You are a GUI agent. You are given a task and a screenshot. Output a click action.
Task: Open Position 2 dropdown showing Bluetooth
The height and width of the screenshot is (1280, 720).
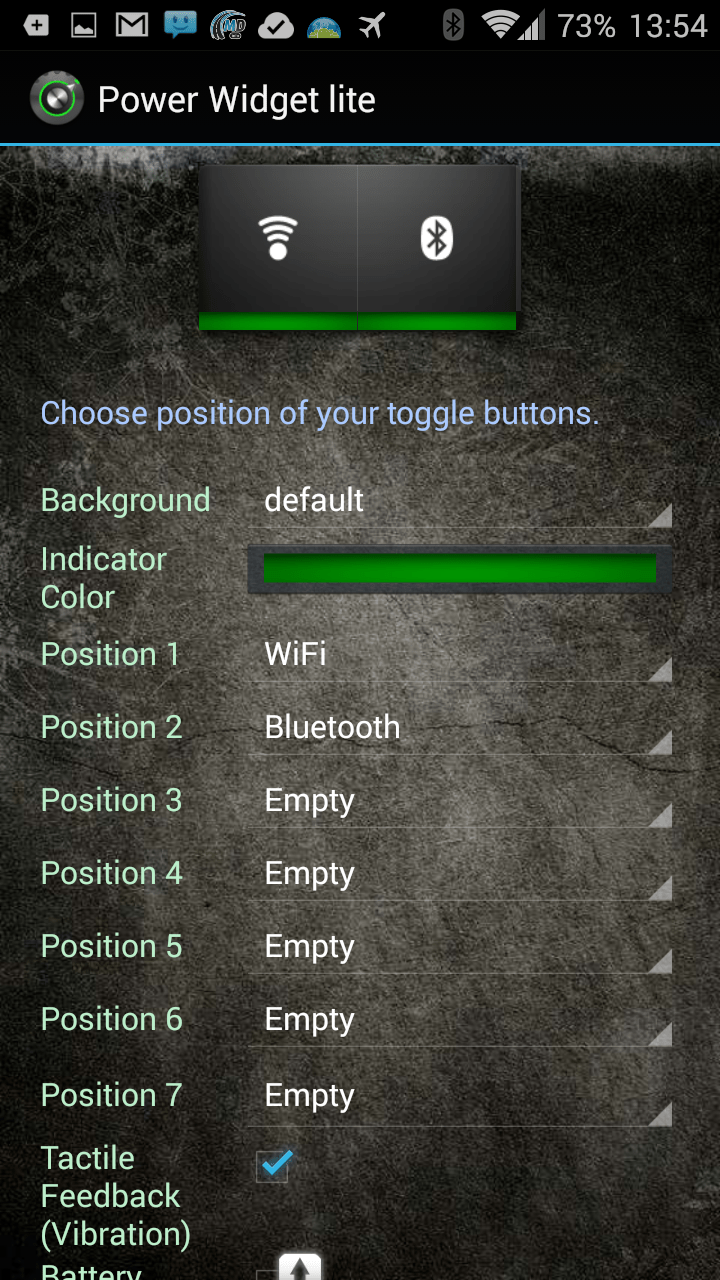pos(460,728)
